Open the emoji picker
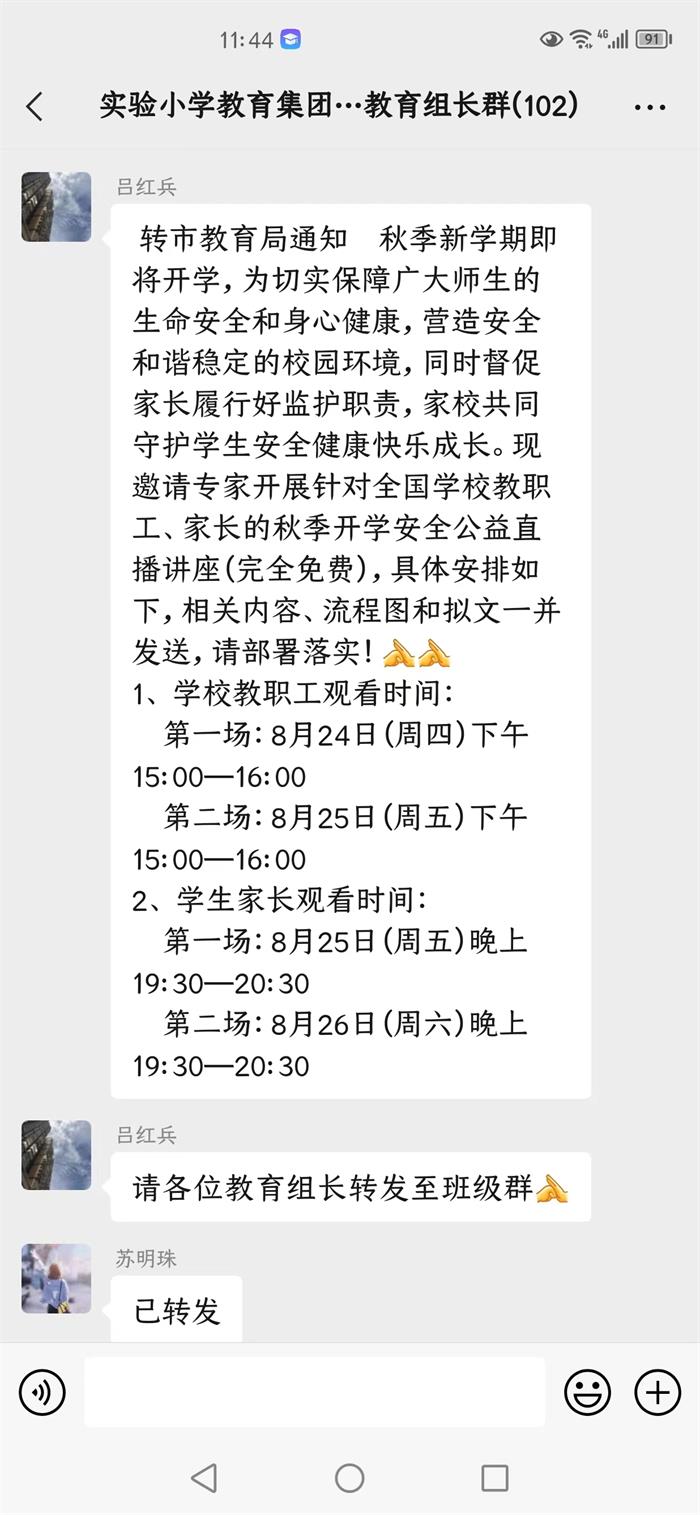The width and height of the screenshot is (700, 1515). pos(587,1392)
